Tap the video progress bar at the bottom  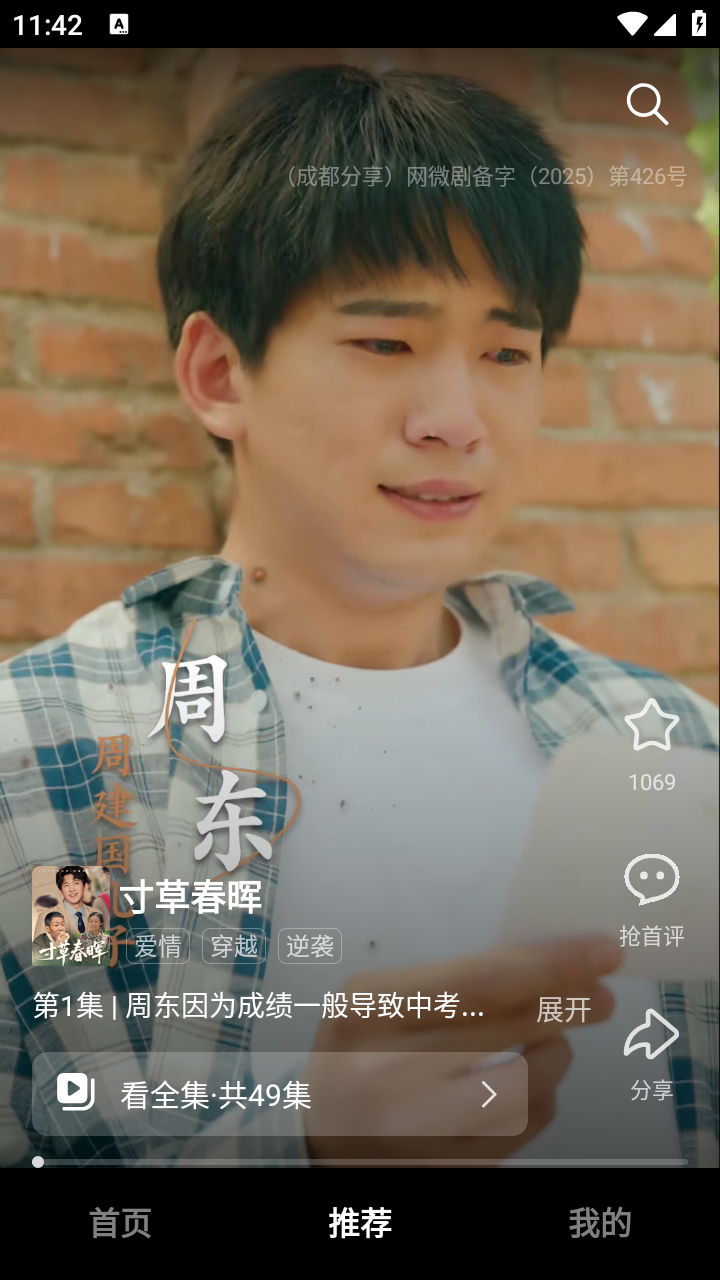(x=360, y=1162)
